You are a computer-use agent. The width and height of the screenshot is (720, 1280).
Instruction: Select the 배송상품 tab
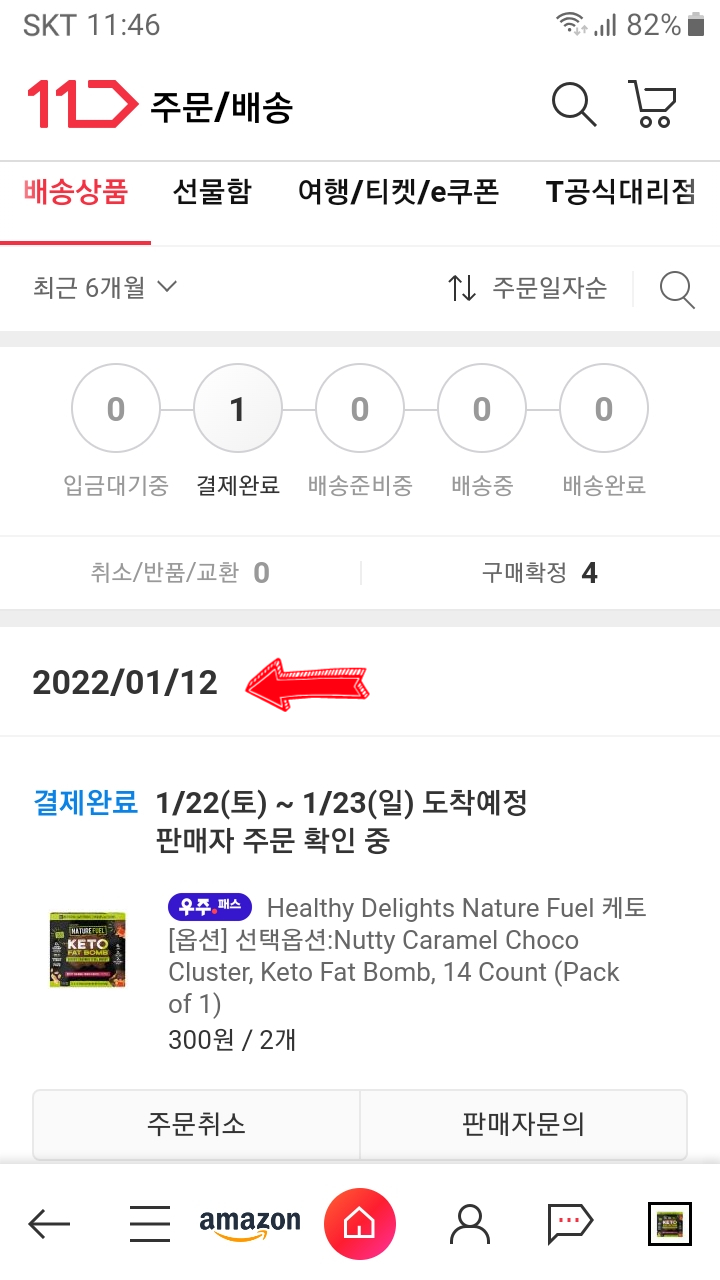[x=76, y=191]
